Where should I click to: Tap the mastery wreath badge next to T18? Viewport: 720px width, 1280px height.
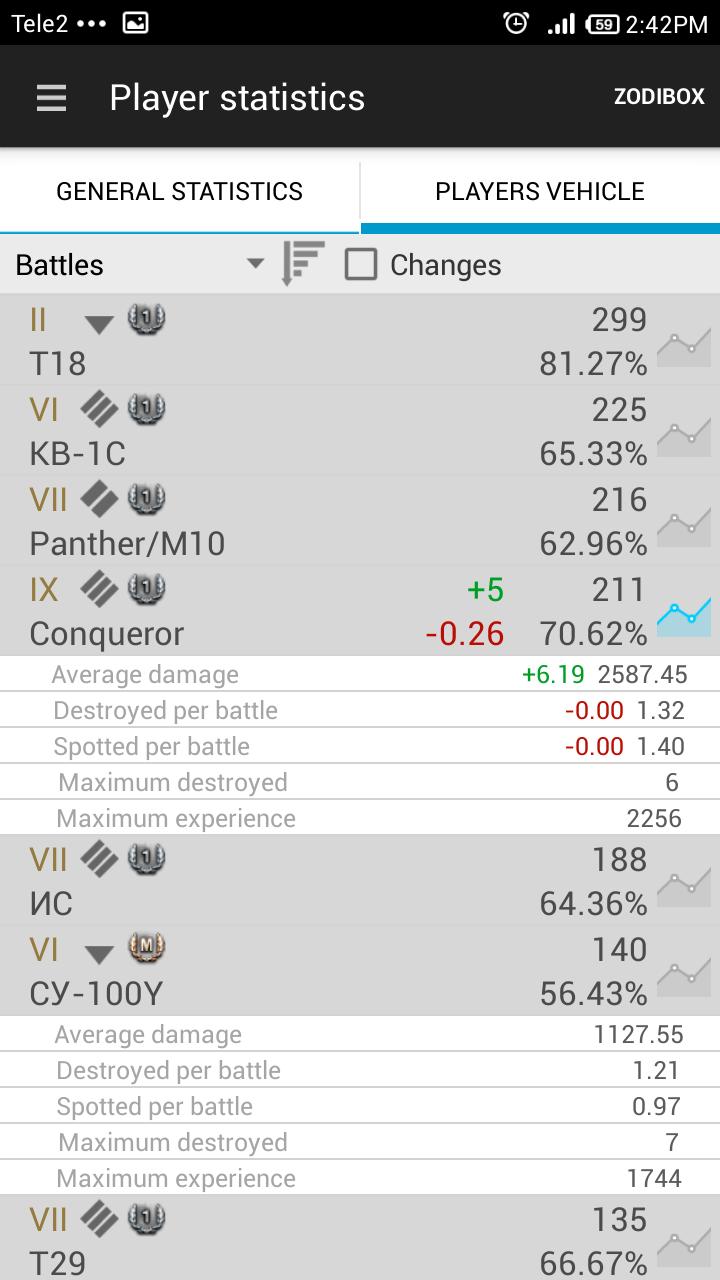point(145,320)
